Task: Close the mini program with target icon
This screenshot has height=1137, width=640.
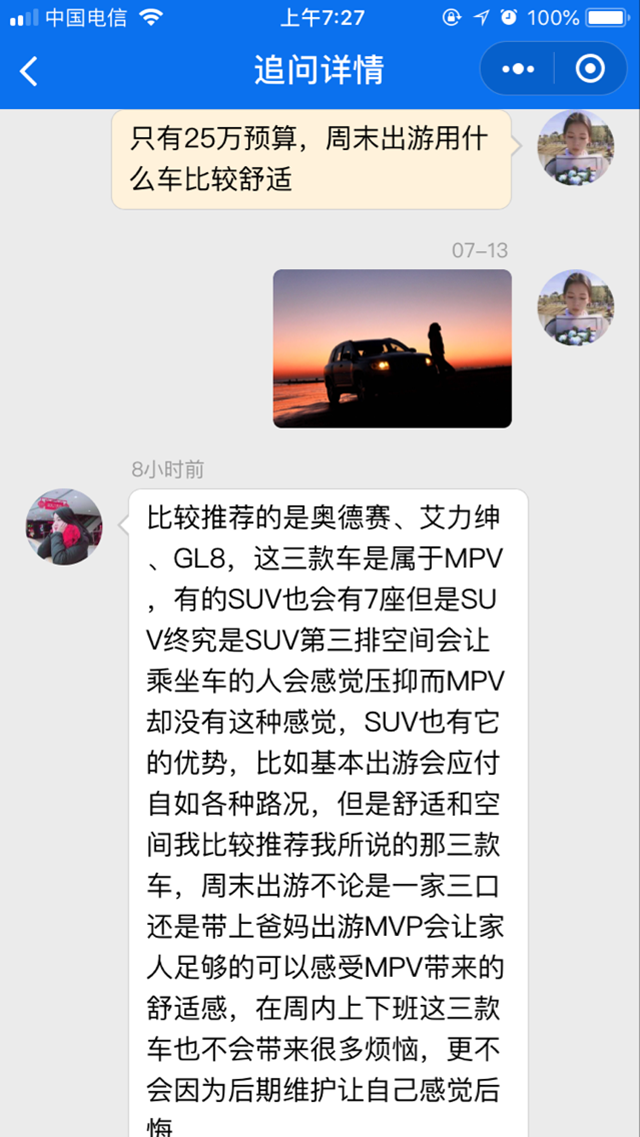Action: pos(590,69)
